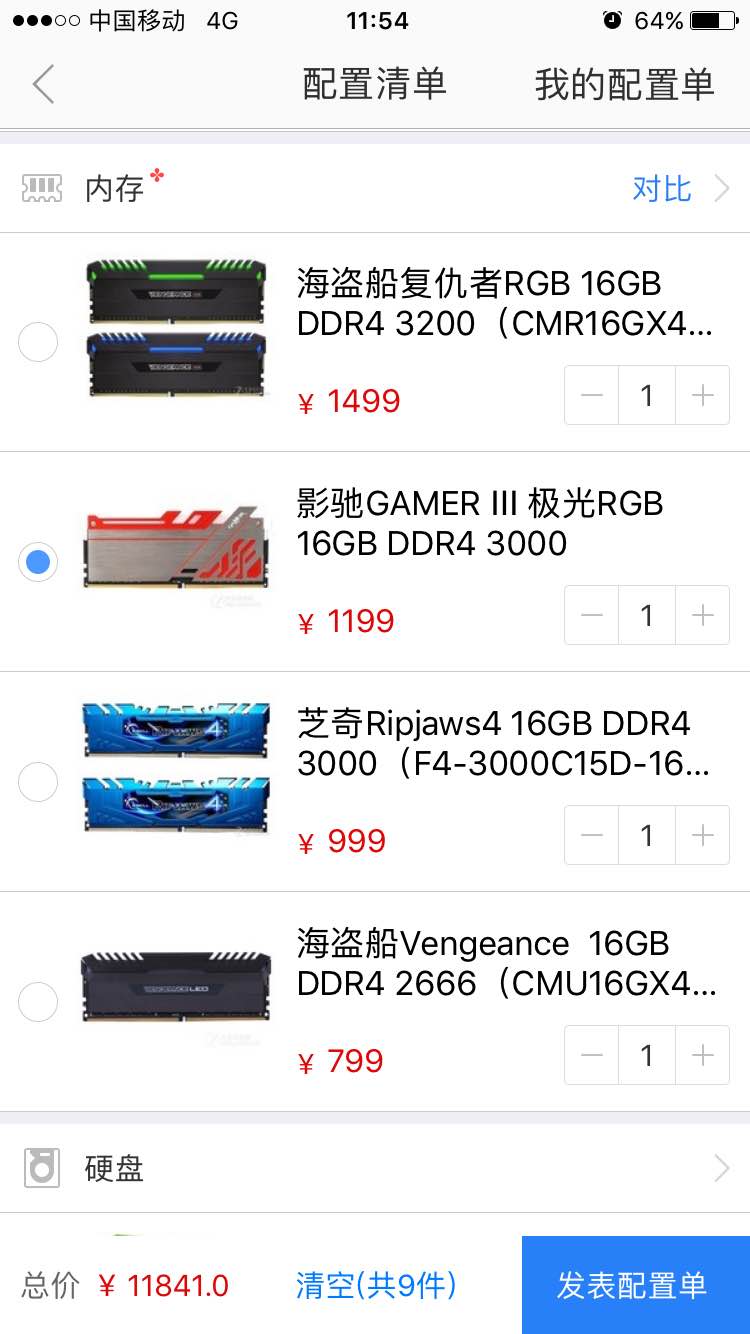Decrease quantity of 海盗船复仇者RGB memory
Viewport: 750px width, 1334px height.
tap(592, 396)
